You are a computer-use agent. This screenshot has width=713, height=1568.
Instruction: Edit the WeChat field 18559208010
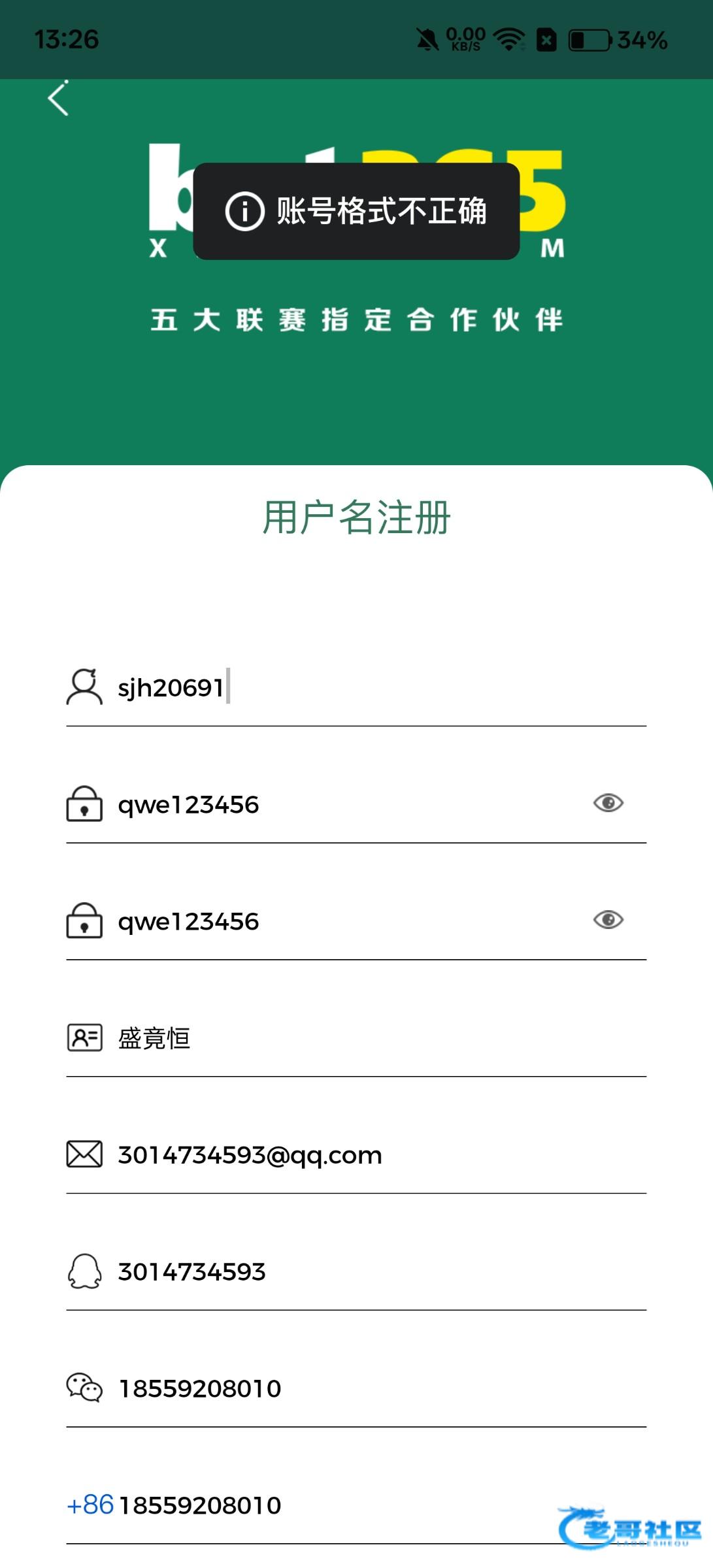[x=366, y=1389]
